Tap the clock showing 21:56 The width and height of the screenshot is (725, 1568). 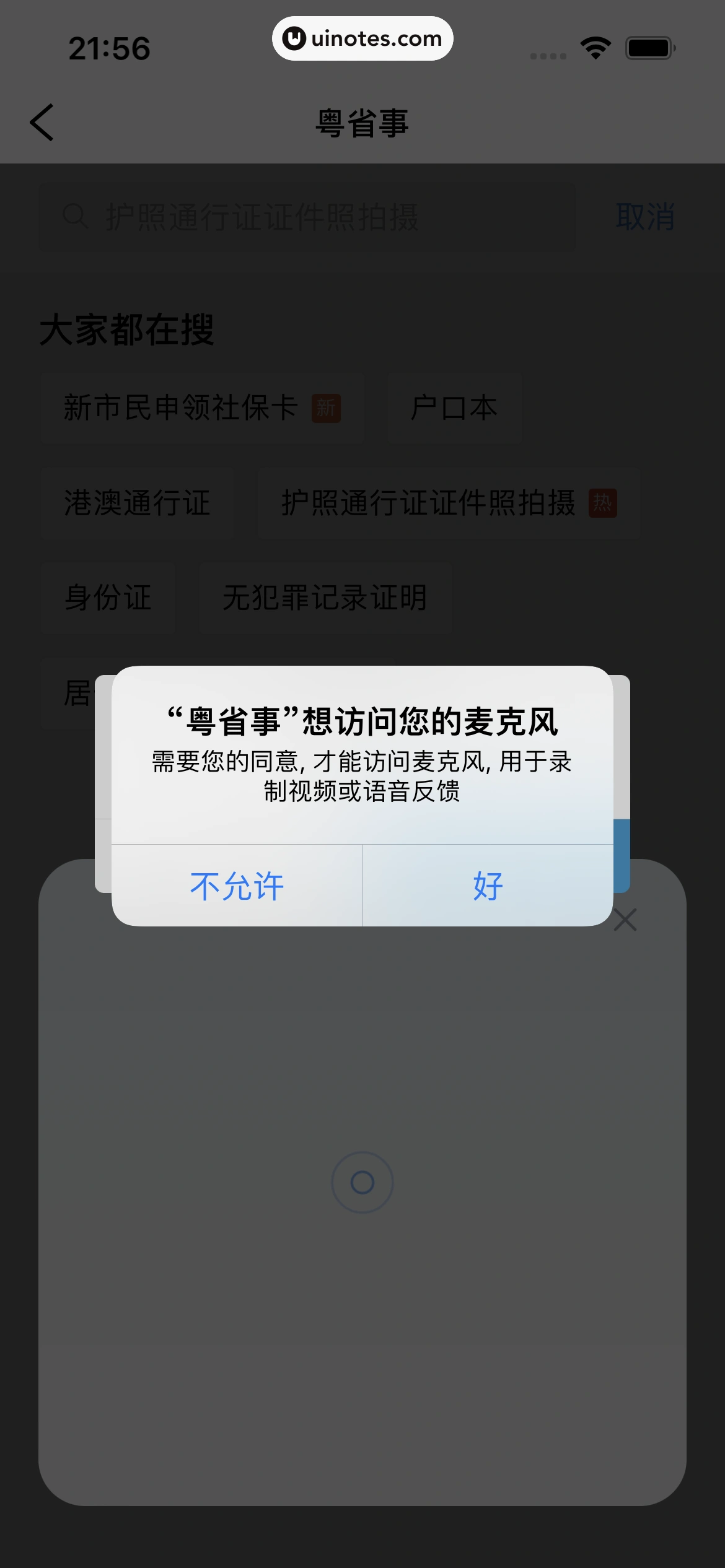pos(110,50)
